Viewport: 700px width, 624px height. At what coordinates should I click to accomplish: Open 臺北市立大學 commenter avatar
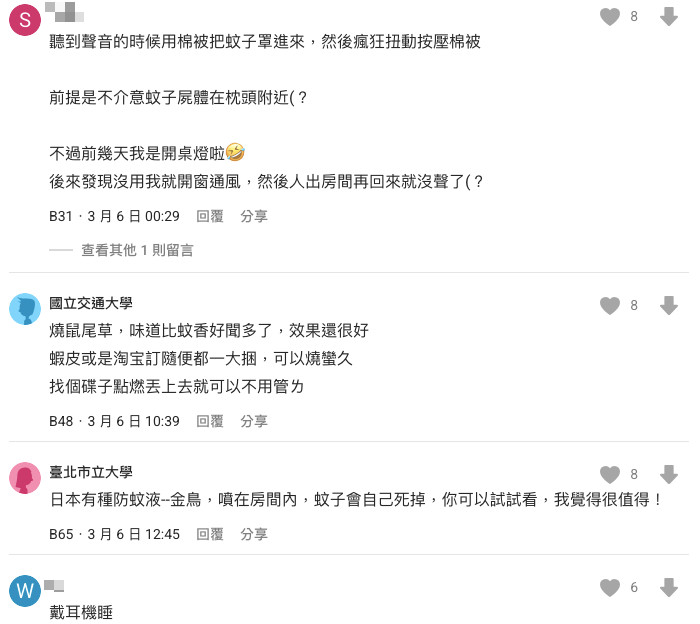[25, 478]
